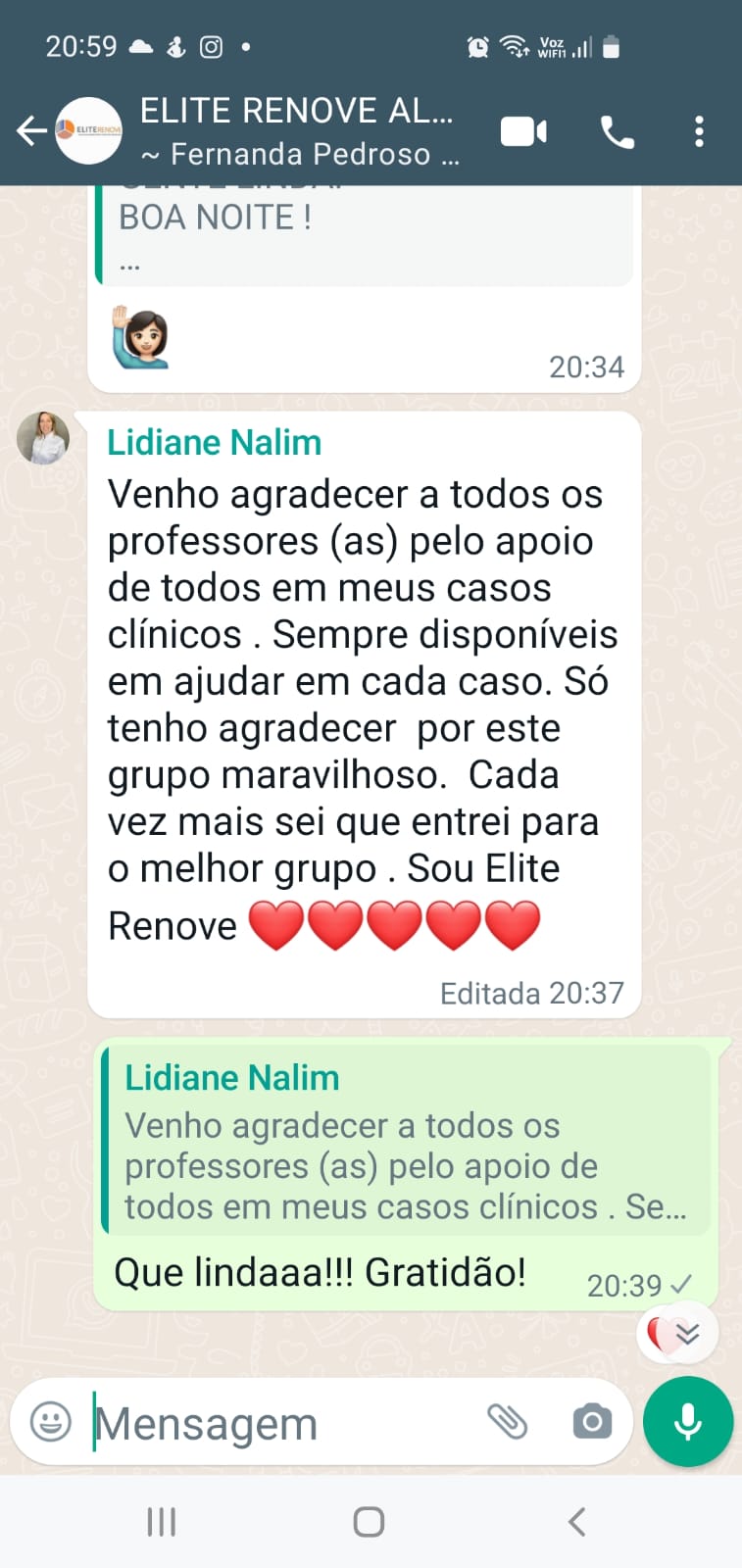
Task: Open Lidiane Nalim's profile picture
Action: click(43, 438)
